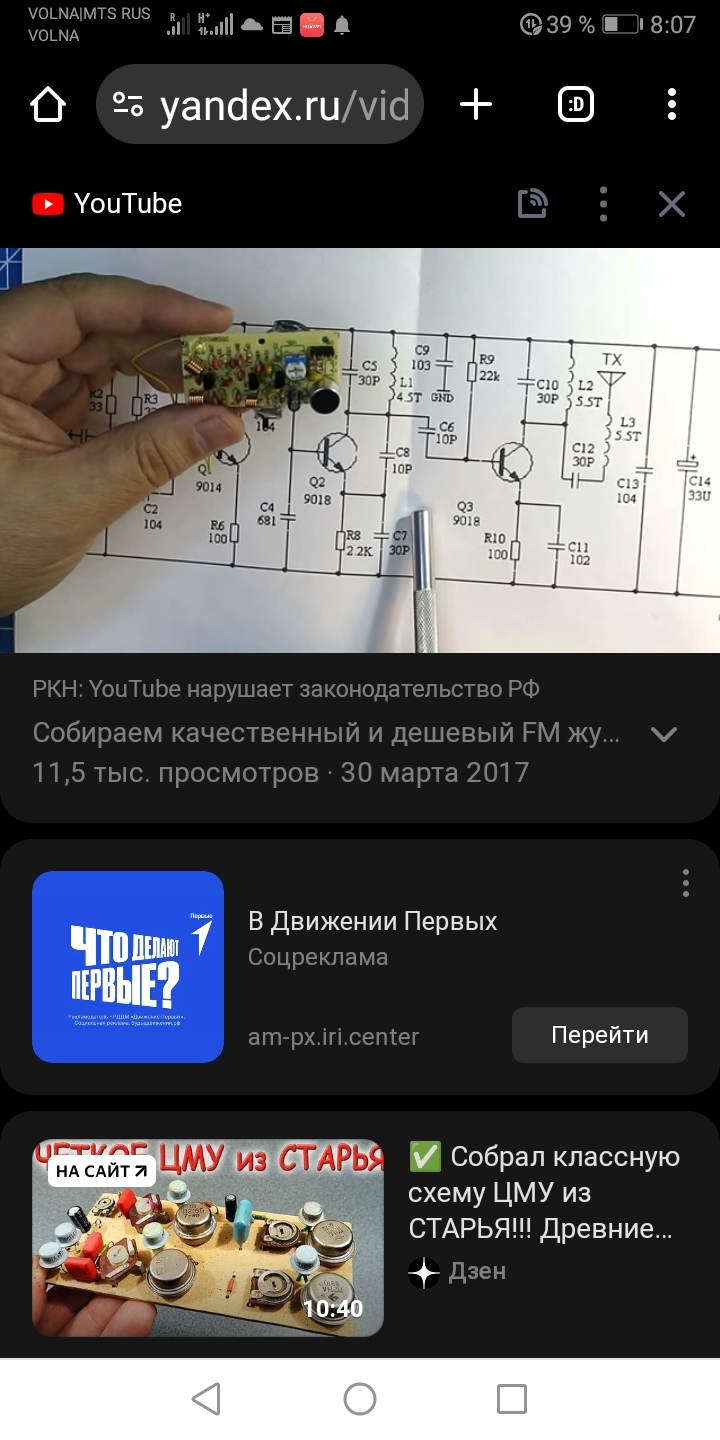Play the FM transmitter video
Screen dimensions: 720x1440
coord(360,450)
